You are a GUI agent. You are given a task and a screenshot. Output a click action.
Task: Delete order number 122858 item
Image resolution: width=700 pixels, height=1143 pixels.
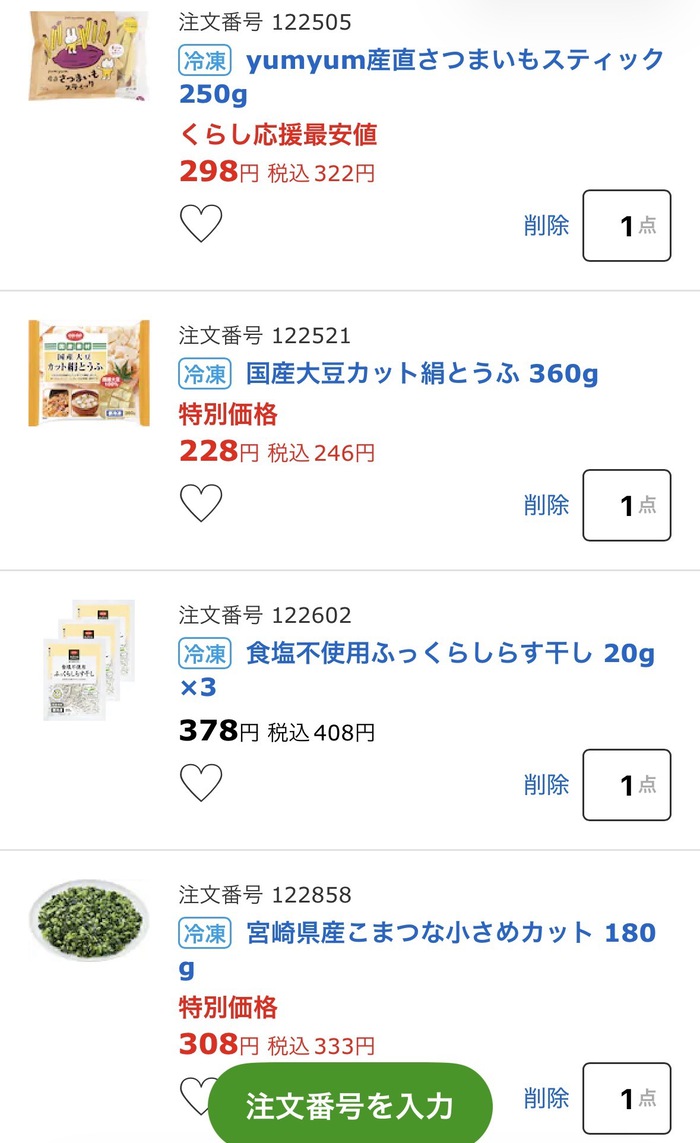click(x=546, y=1099)
